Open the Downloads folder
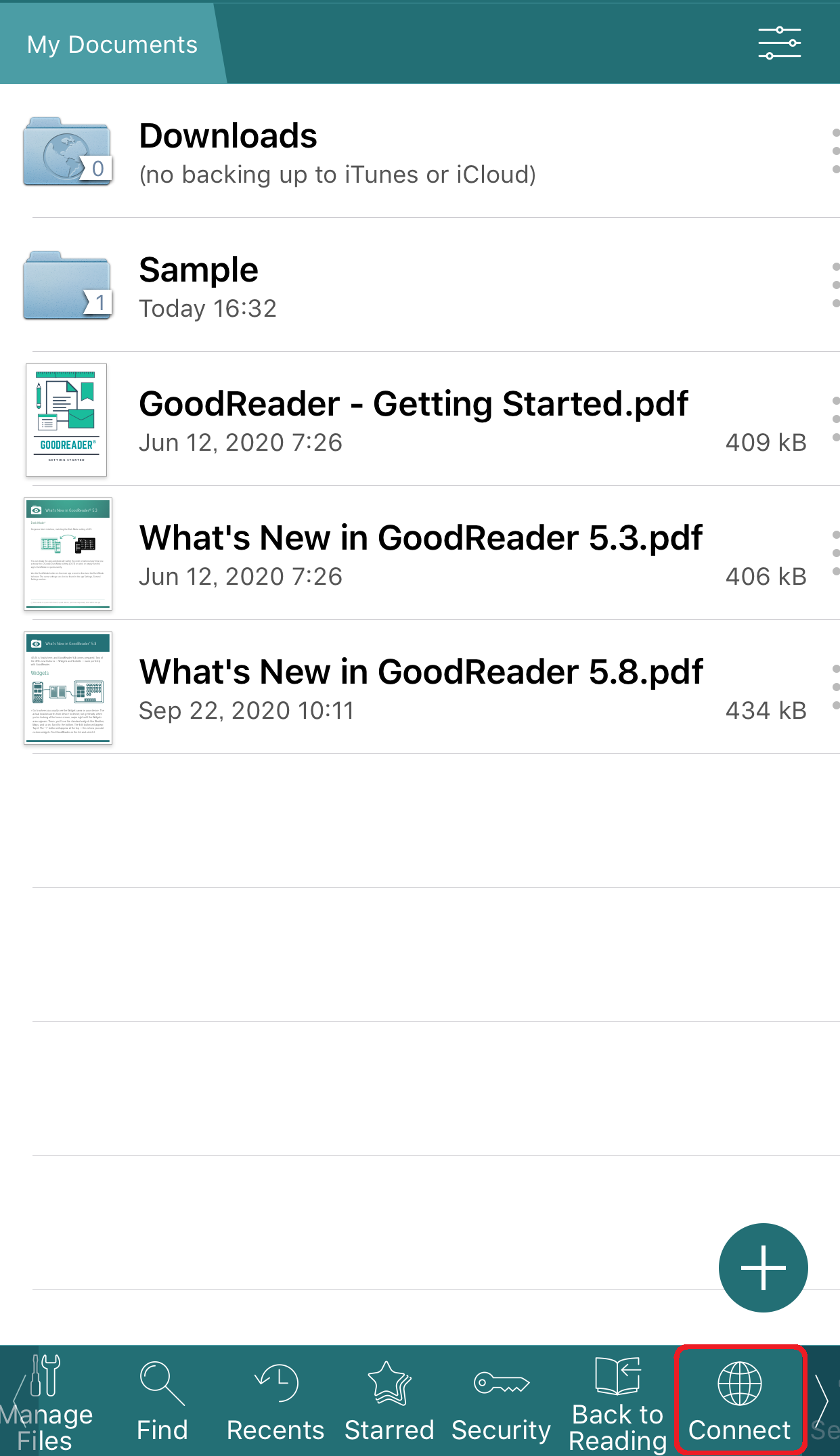This screenshot has height=1456, width=840. pos(337,153)
